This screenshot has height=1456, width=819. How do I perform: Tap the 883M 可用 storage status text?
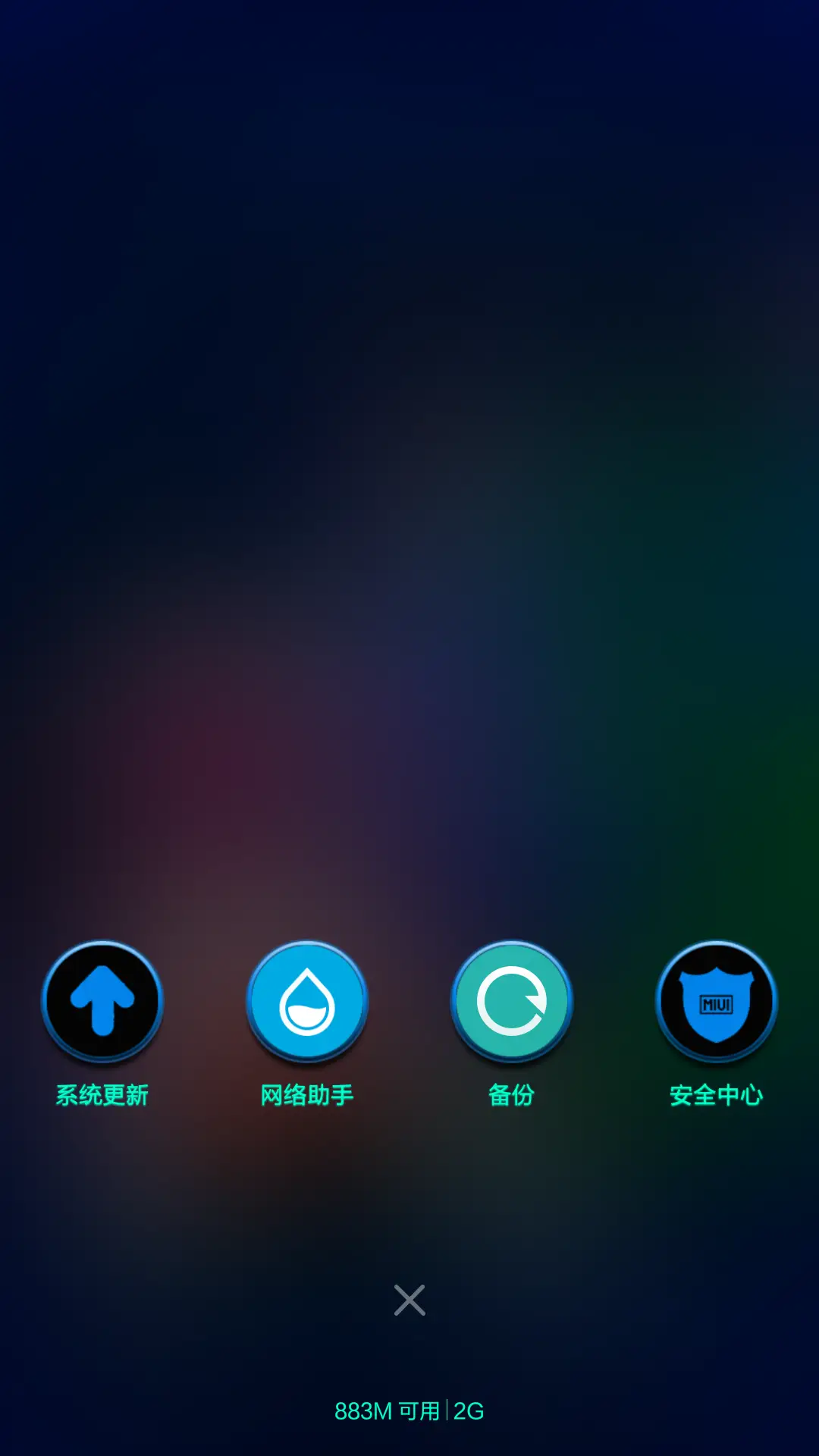pyautogui.click(x=387, y=1409)
